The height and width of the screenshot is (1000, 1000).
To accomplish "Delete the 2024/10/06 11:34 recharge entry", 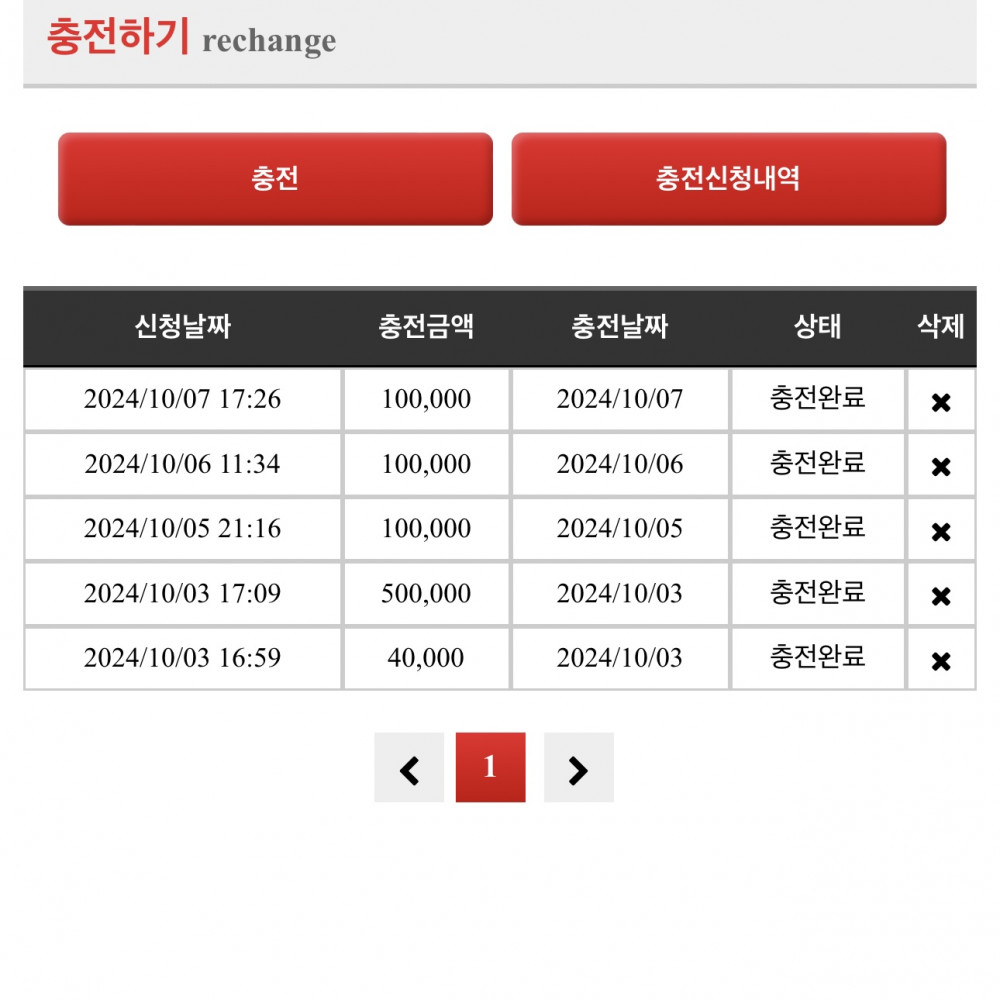I will pyautogui.click(x=940, y=467).
